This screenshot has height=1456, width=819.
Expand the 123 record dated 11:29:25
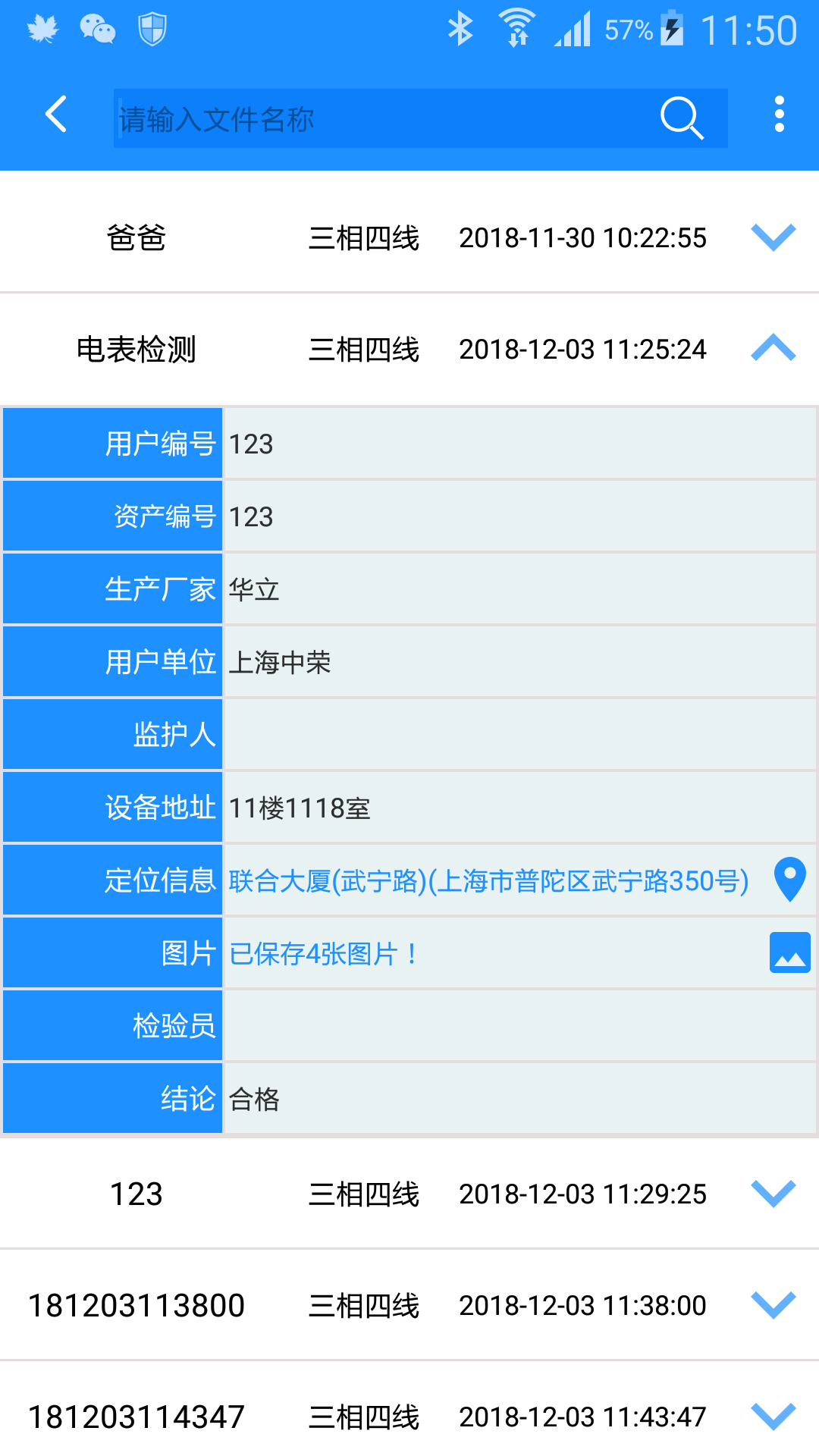(x=773, y=1194)
